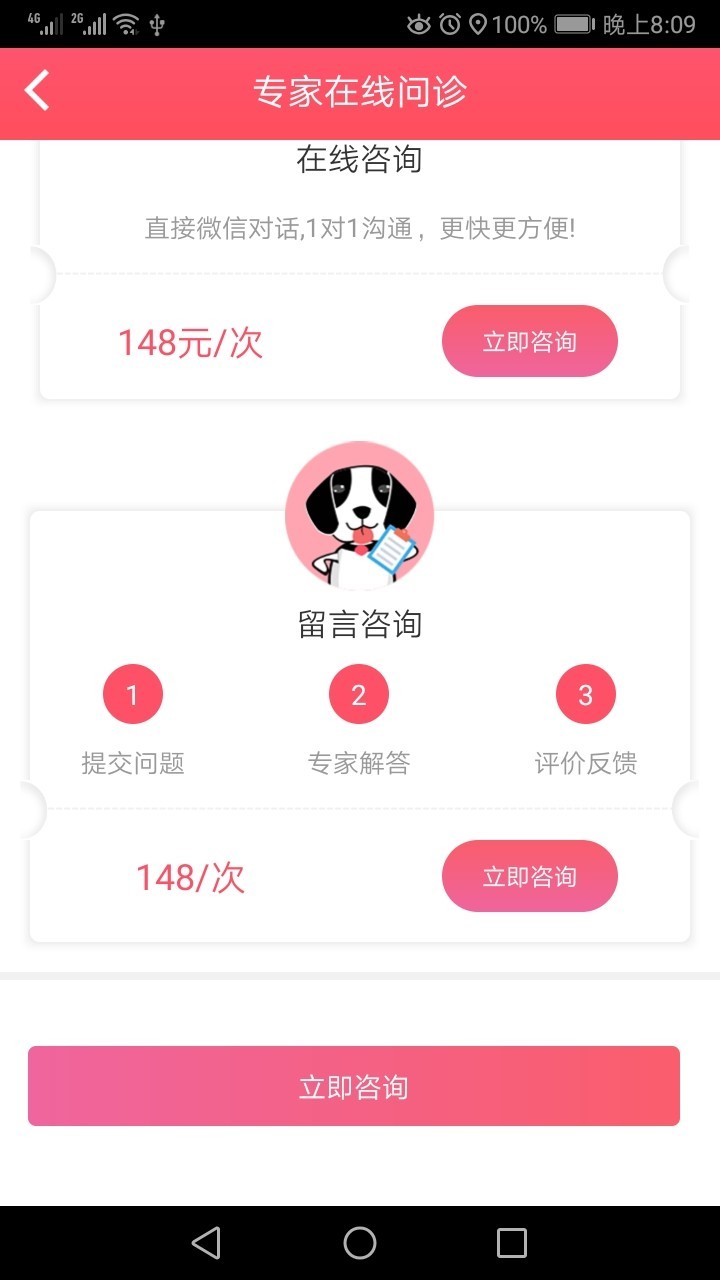Viewport: 720px width, 1280px height.
Task: Tap the Home circle navigation key
Action: (x=359, y=1243)
